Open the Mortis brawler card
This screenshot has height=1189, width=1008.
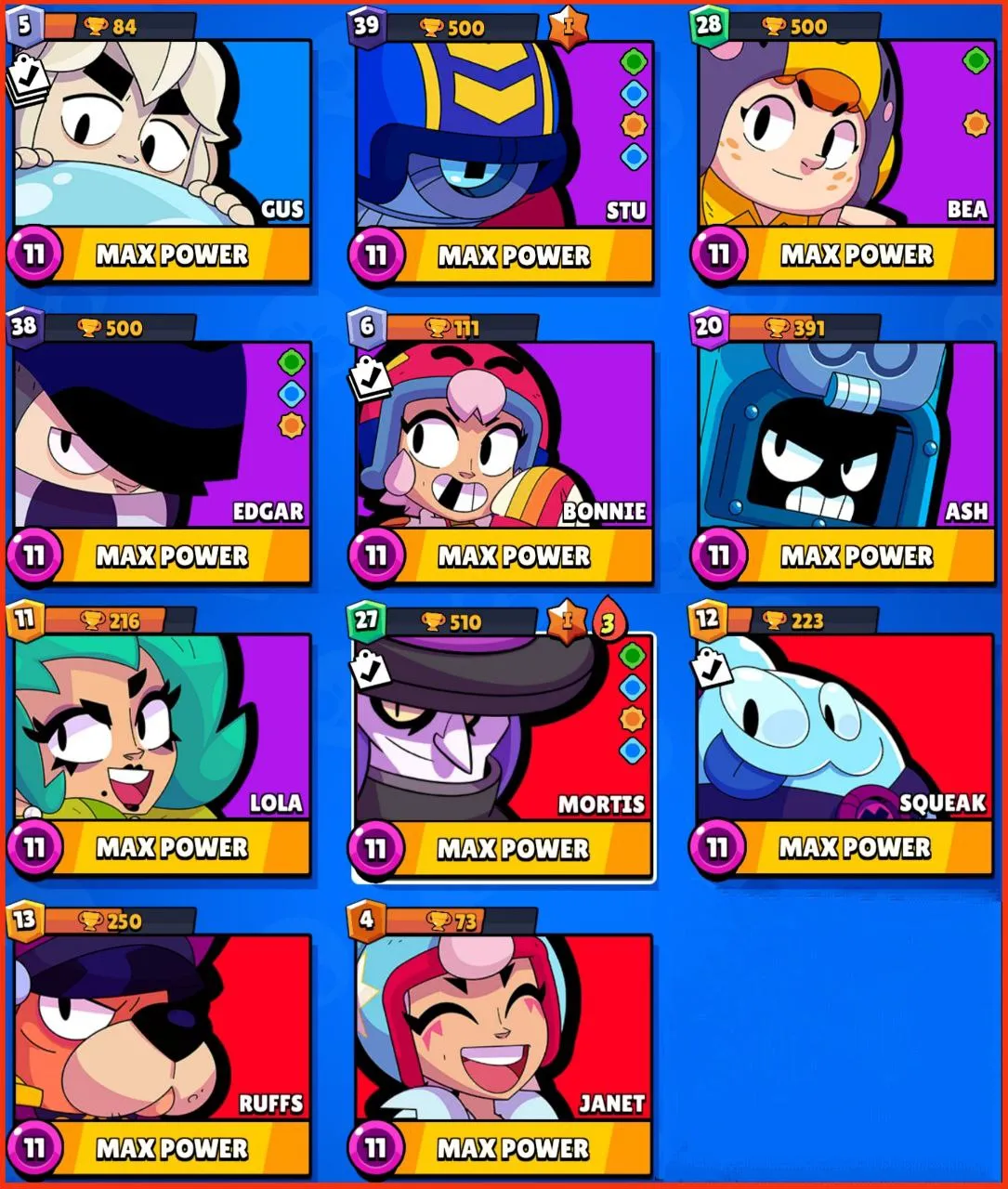click(502, 734)
